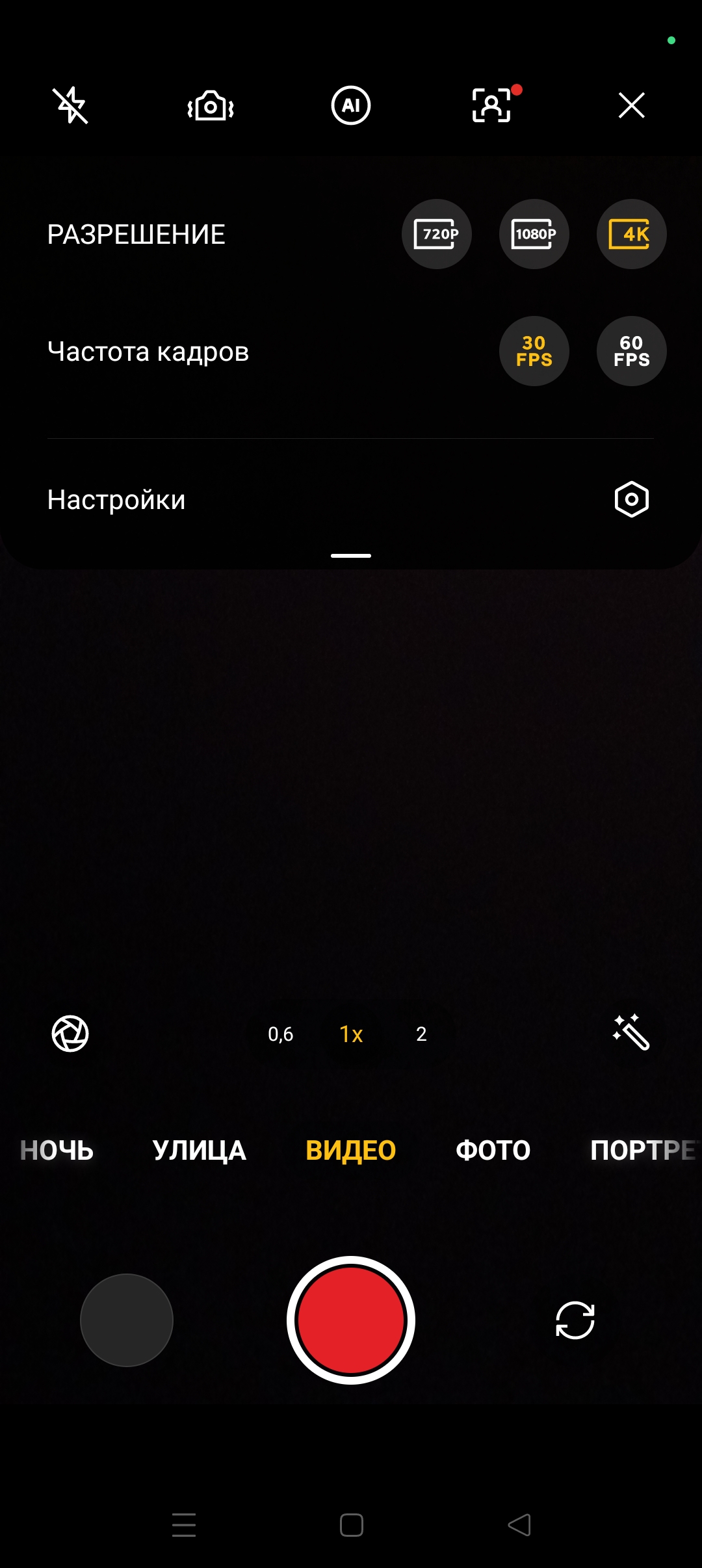Select 2x zoom level
This screenshot has width=702, height=1568.
[x=421, y=1034]
